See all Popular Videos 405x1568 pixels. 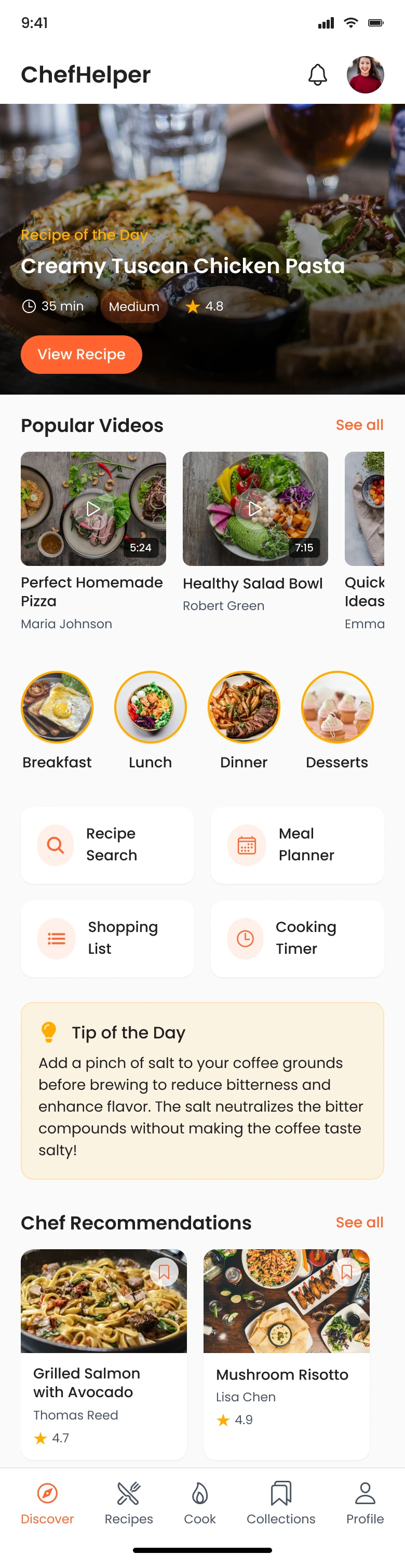(359, 425)
